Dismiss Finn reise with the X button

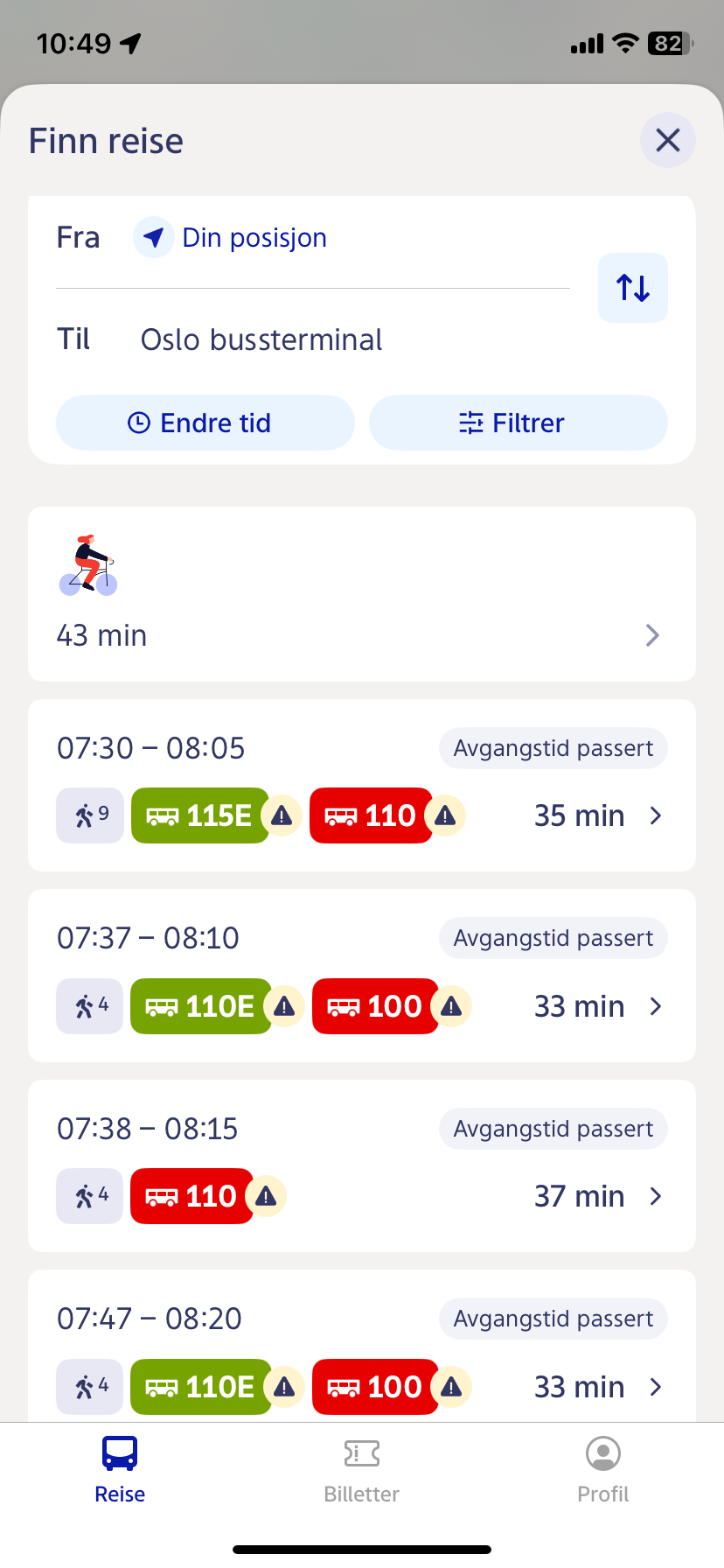tap(667, 140)
